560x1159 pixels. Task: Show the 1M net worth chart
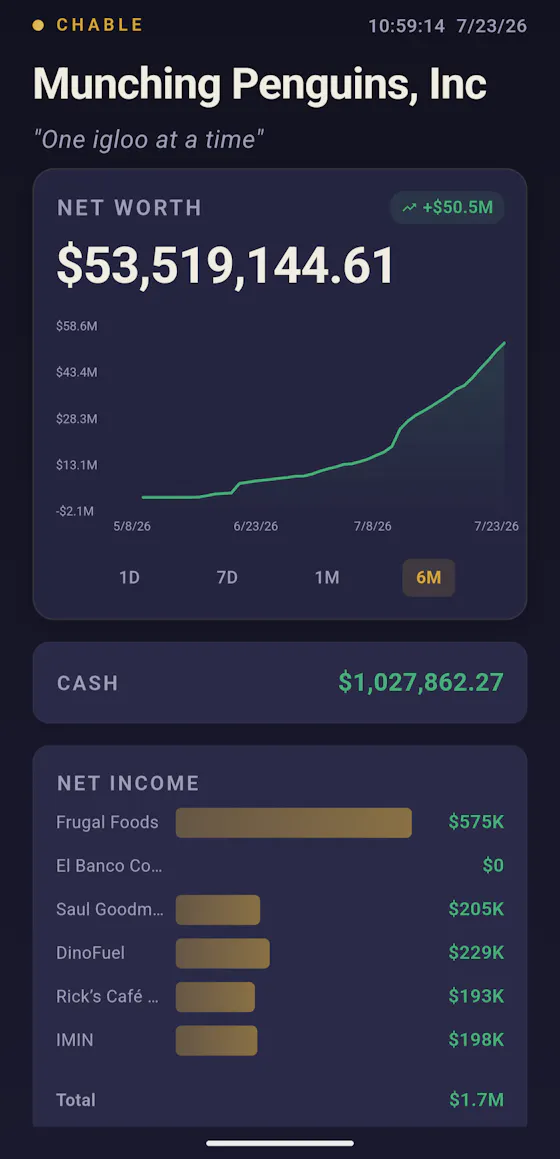pos(327,577)
